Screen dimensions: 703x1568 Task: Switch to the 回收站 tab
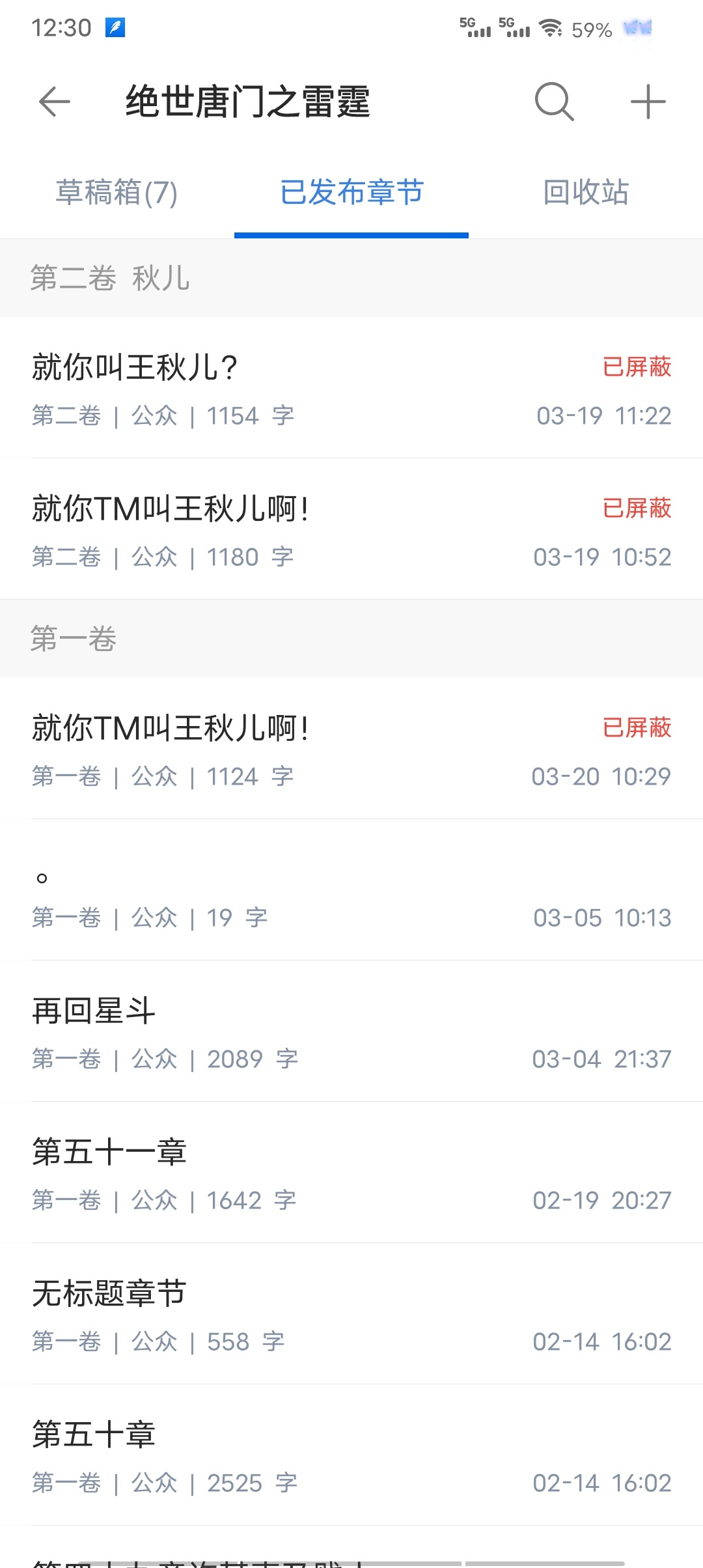click(x=586, y=193)
